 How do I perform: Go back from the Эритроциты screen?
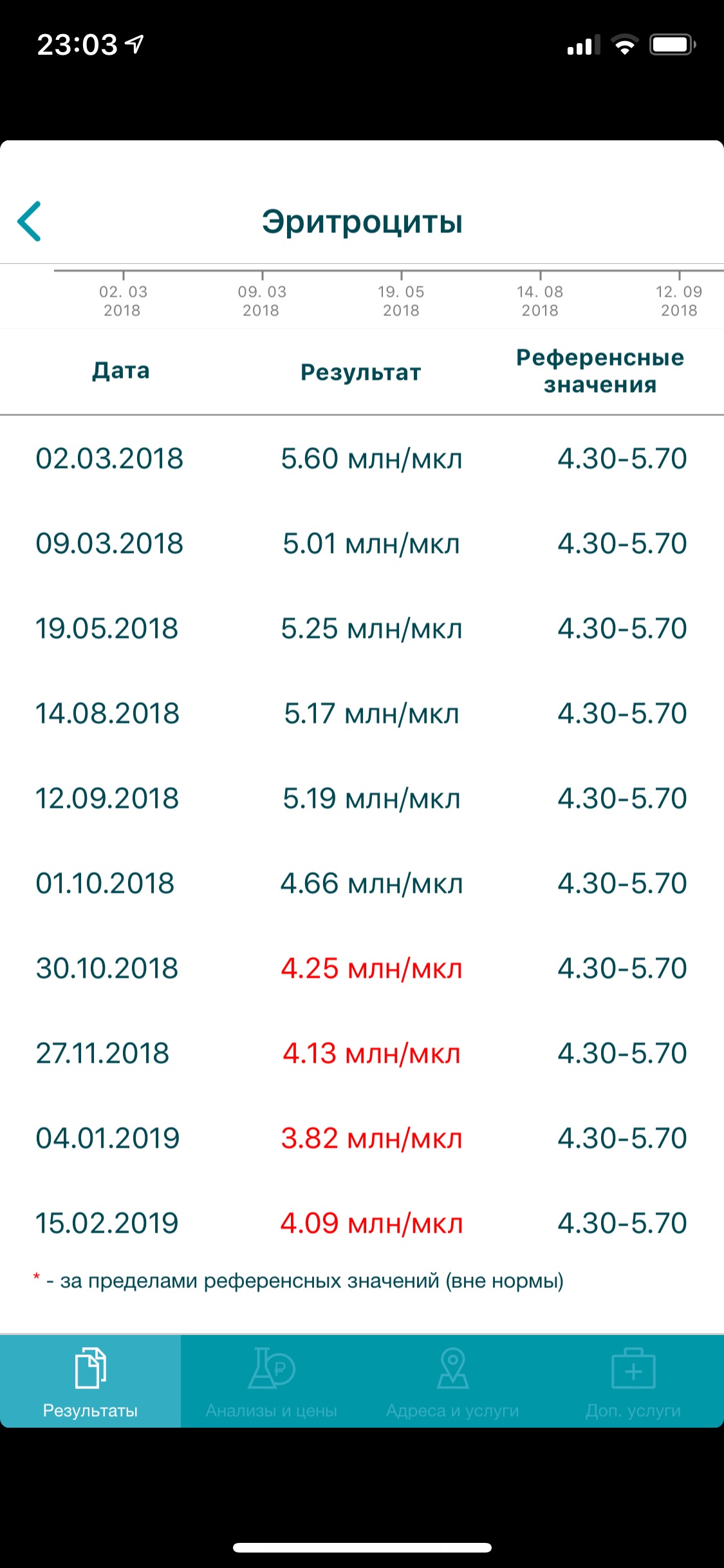point(30,221)
